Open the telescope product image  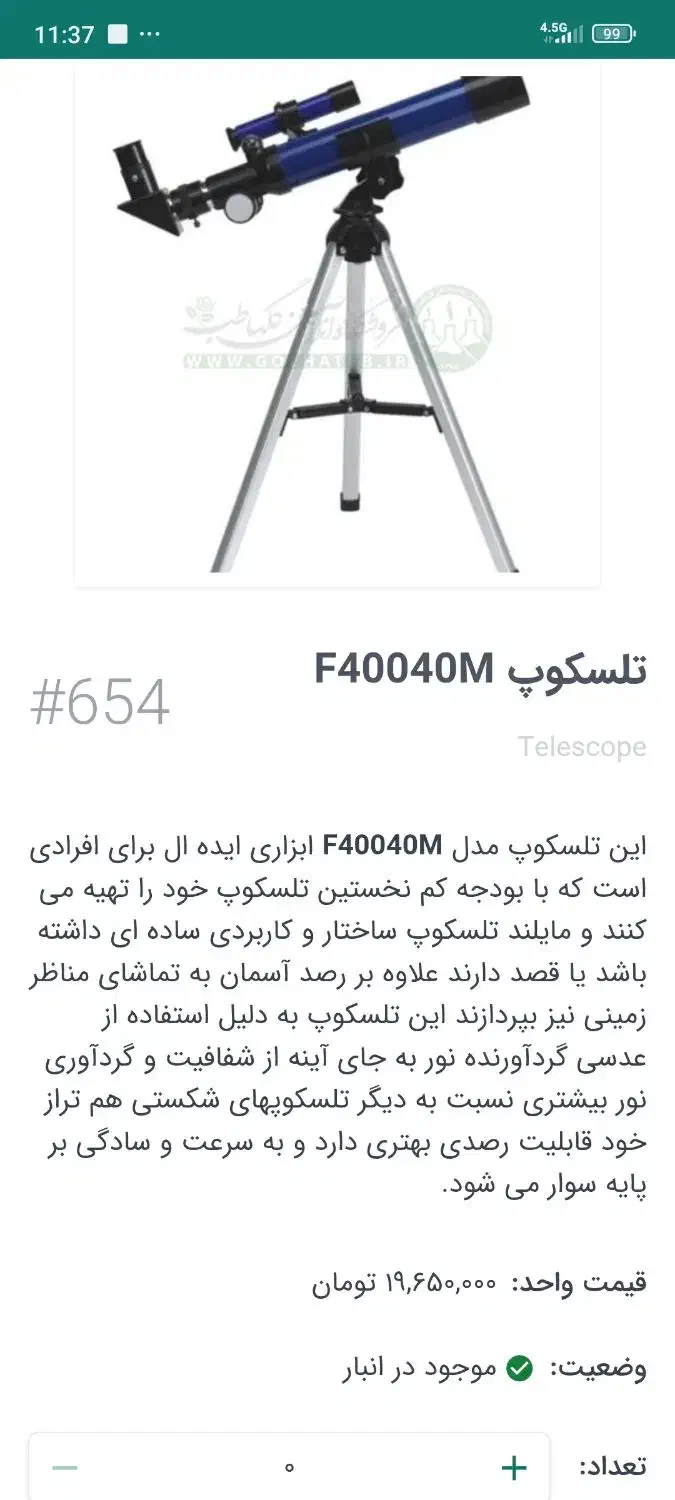337,322
